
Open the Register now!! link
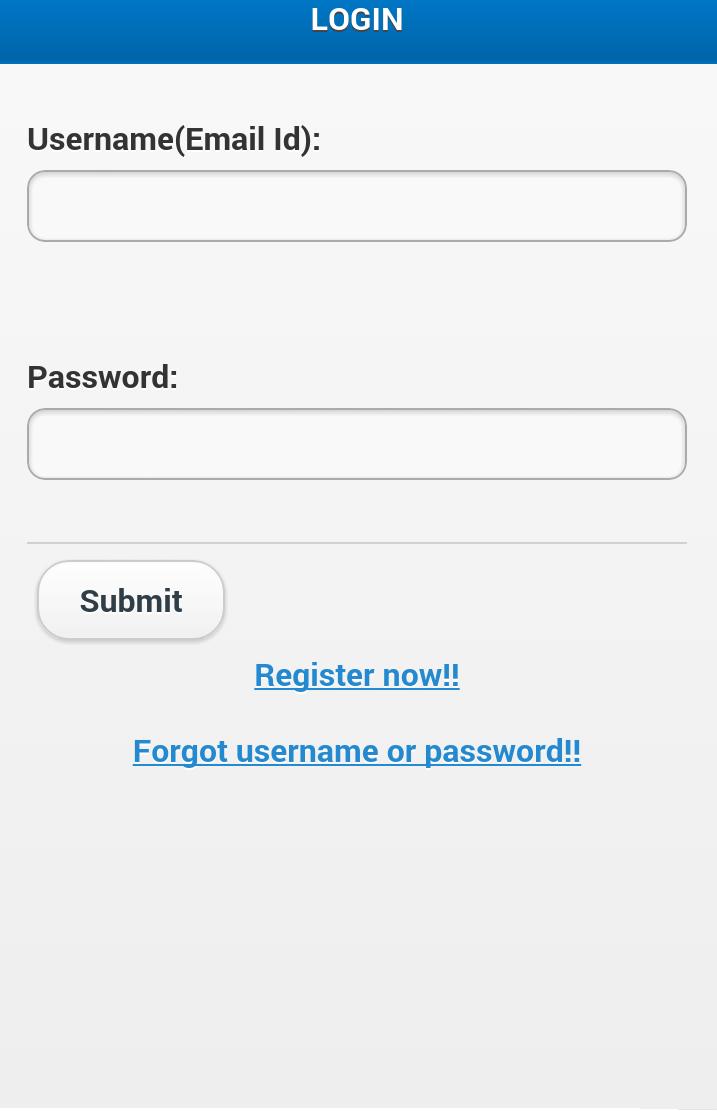point(356,674)
